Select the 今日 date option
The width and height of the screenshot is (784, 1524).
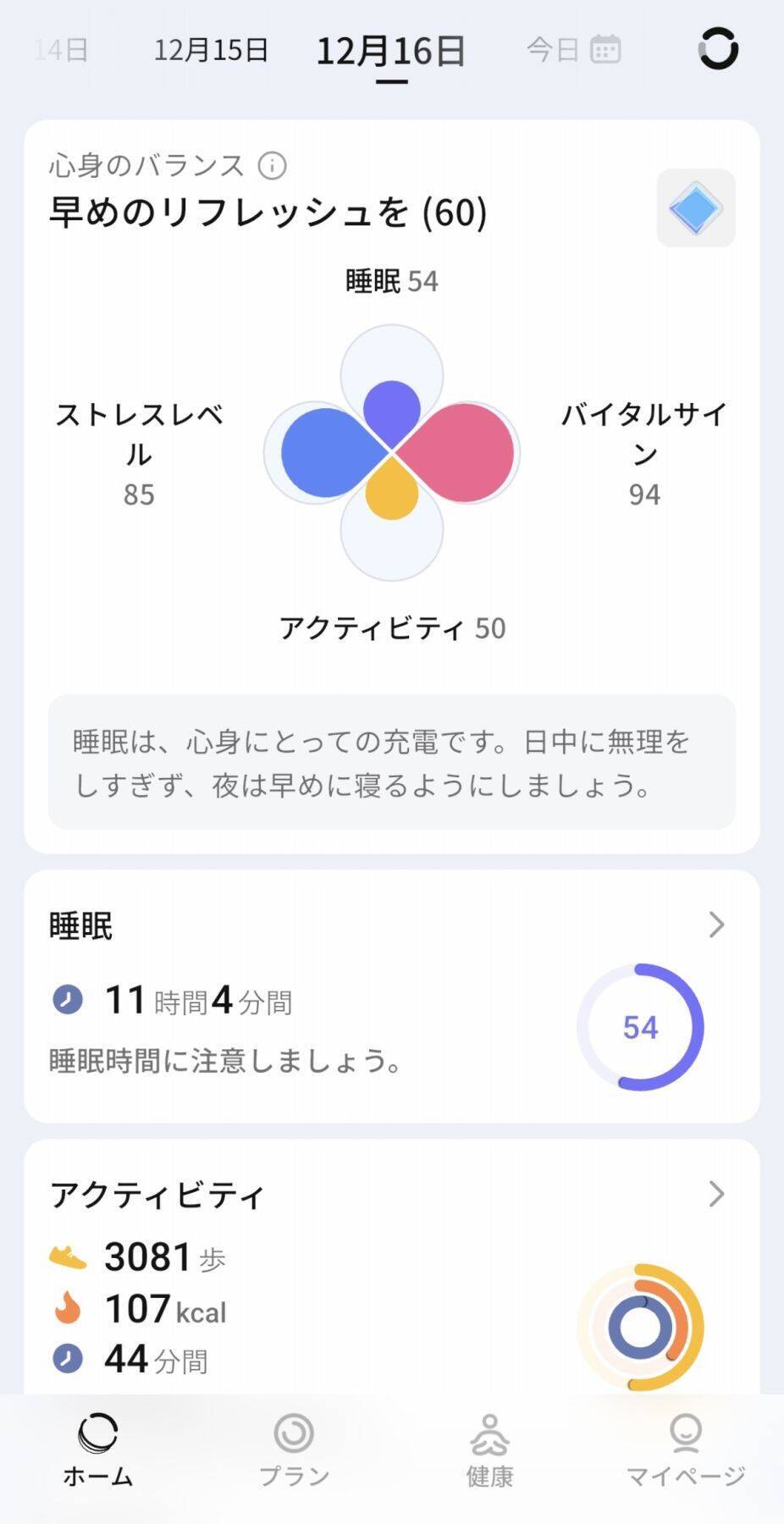pyautogui.click(x=552, y=49)
